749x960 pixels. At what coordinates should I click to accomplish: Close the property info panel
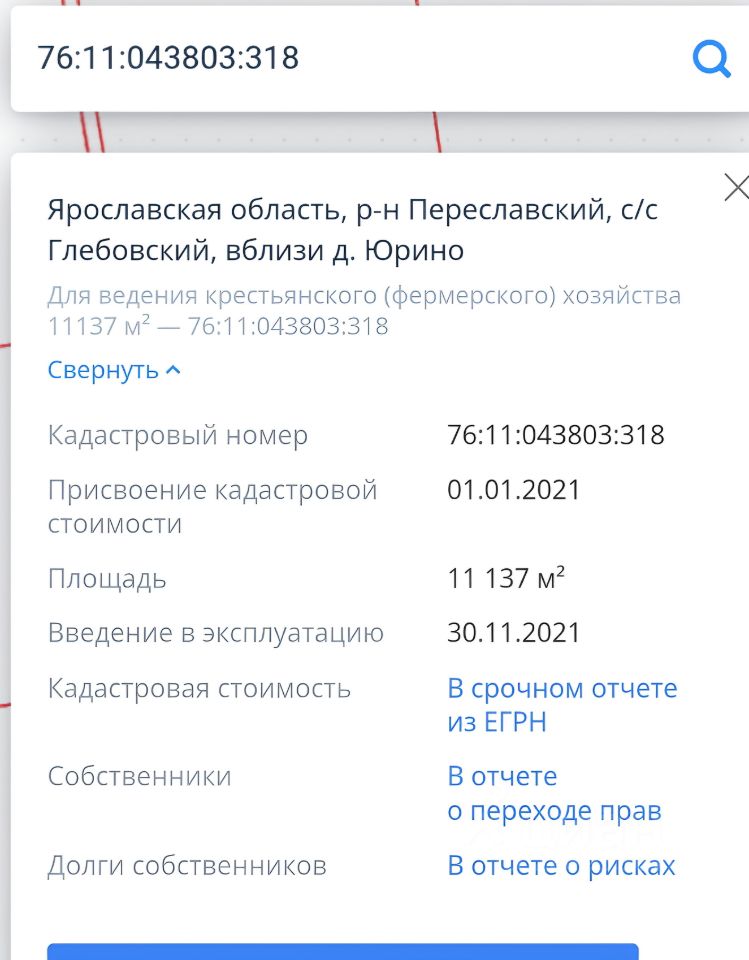pyautogui.click(x=735, y=187)
